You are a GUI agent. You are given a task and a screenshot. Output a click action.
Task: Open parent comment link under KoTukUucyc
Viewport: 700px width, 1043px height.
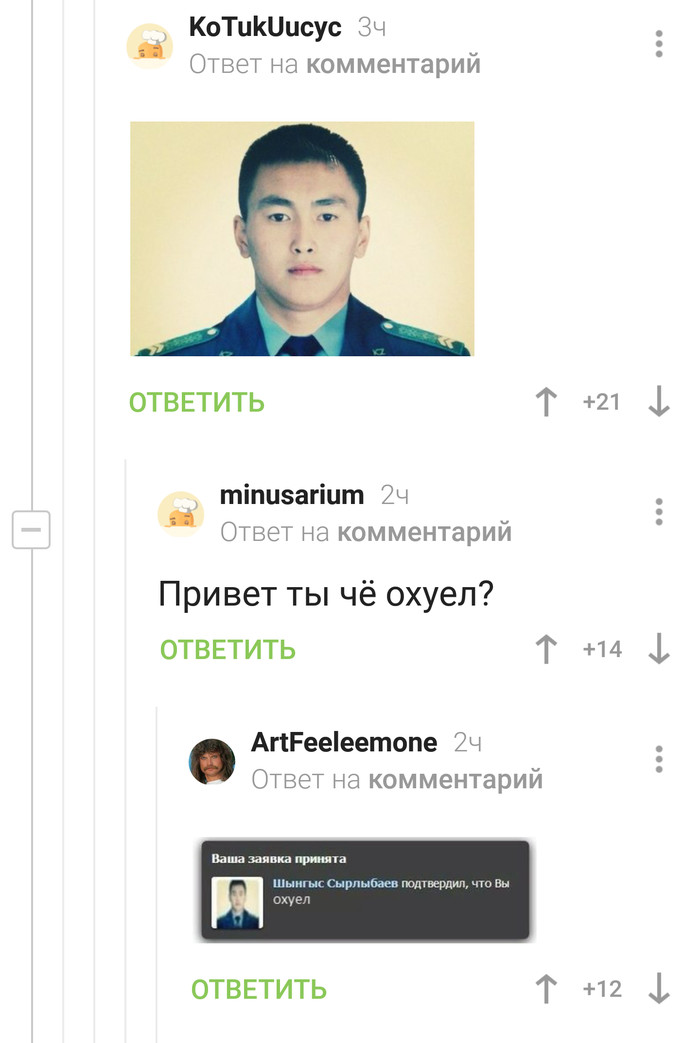(392, 64)
